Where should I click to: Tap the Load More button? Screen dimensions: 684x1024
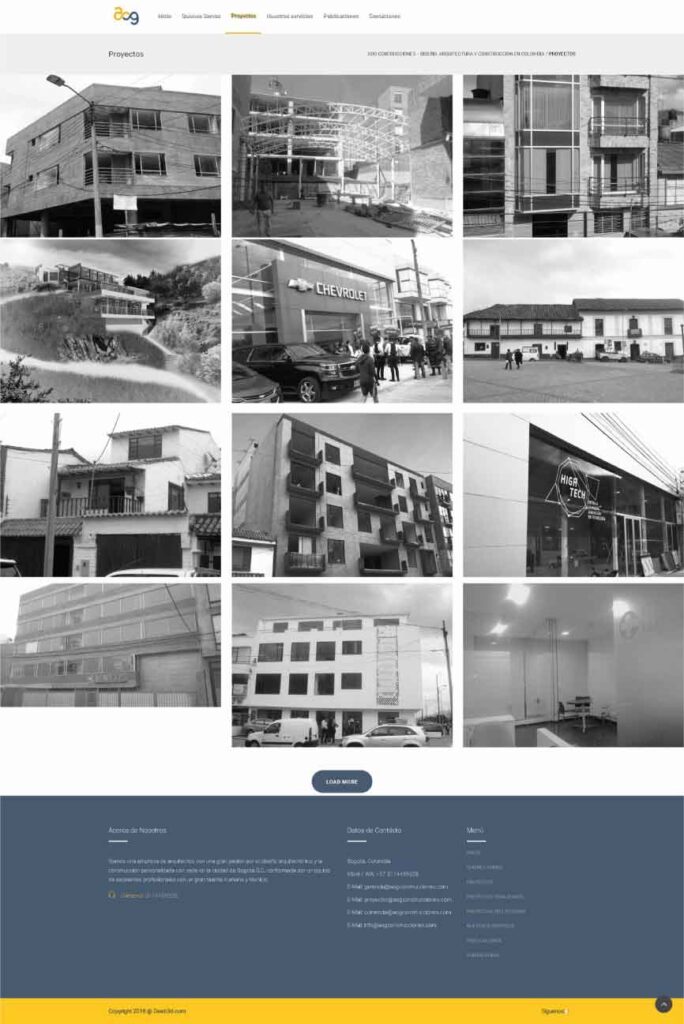342,782
